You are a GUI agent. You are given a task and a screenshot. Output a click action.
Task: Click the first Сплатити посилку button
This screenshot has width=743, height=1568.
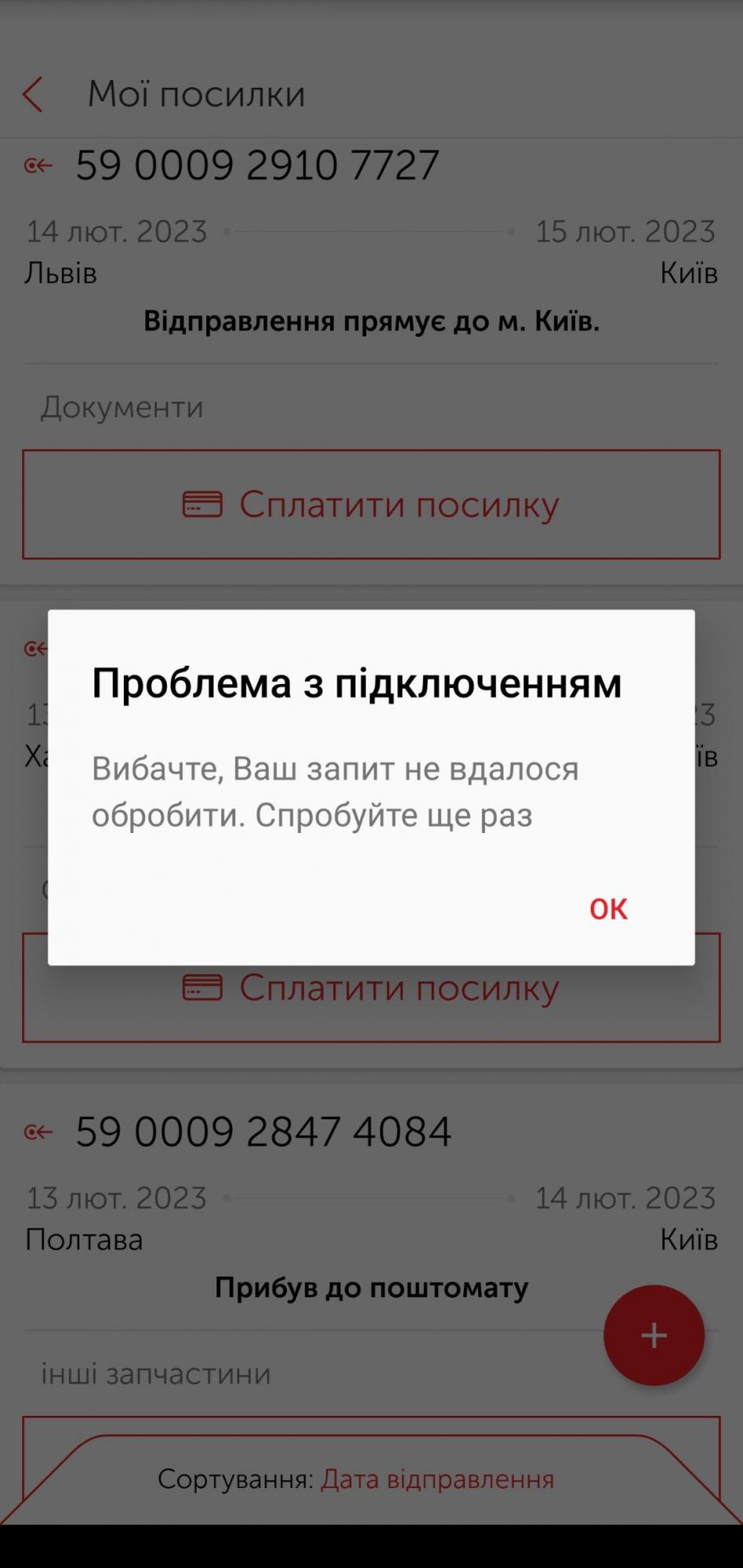coord(371,505)
